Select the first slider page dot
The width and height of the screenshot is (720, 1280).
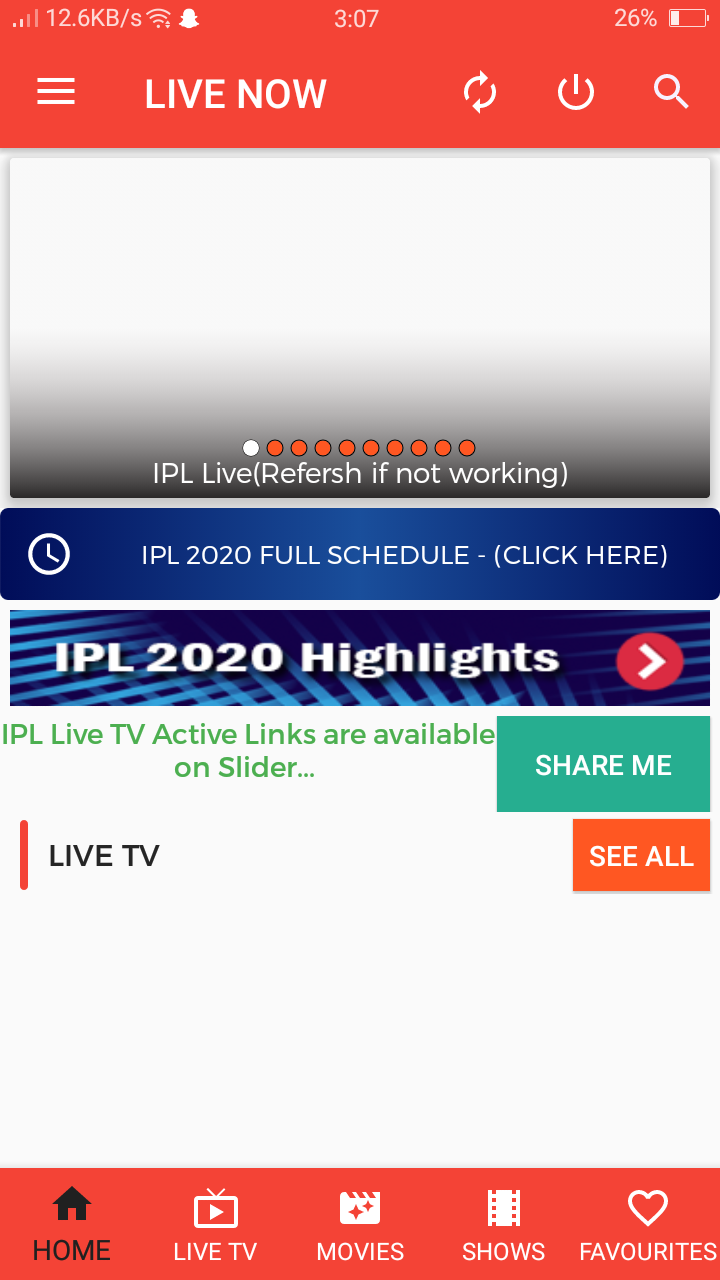251,448
